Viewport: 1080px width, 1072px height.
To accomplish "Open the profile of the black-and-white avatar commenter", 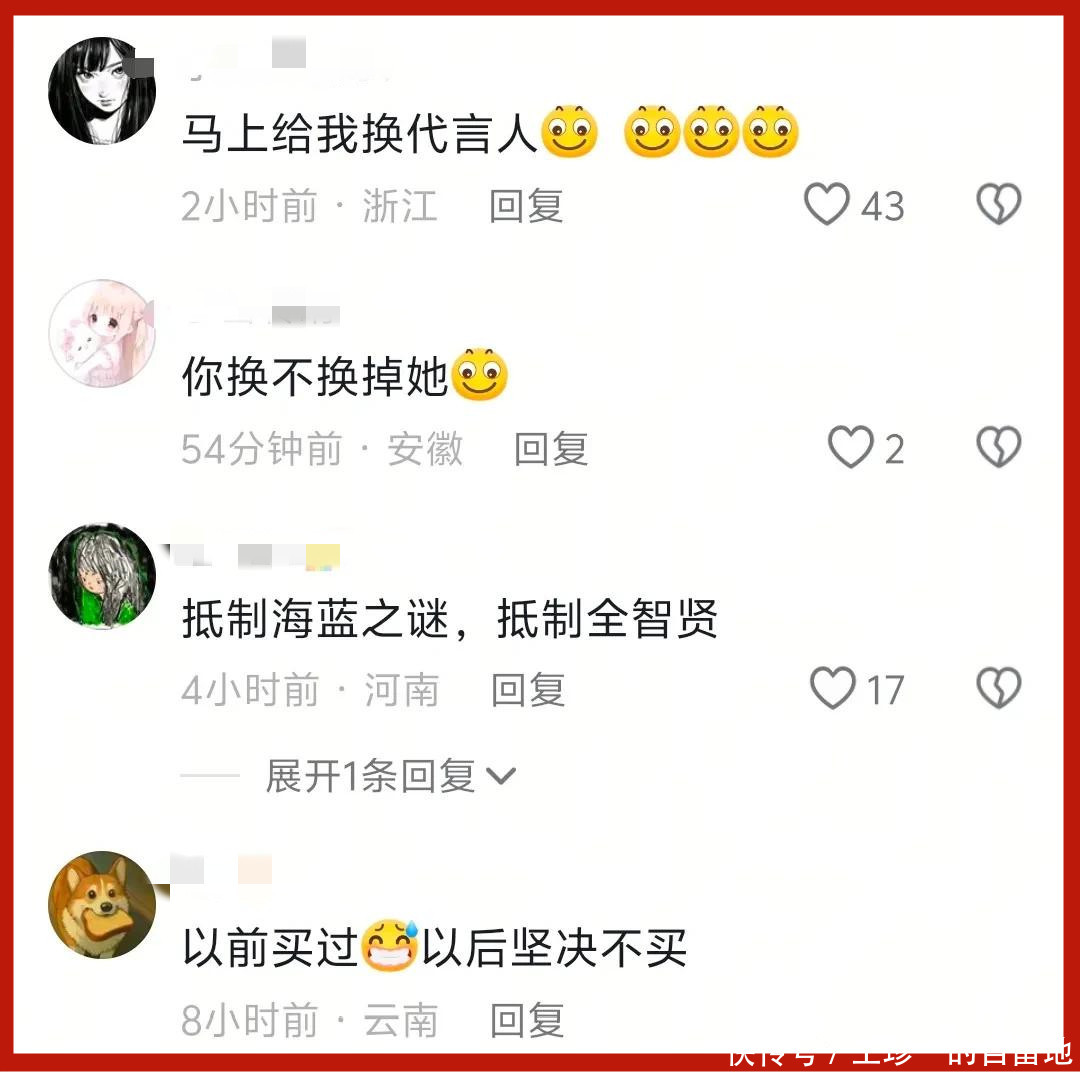I will (x=102, y=91).
